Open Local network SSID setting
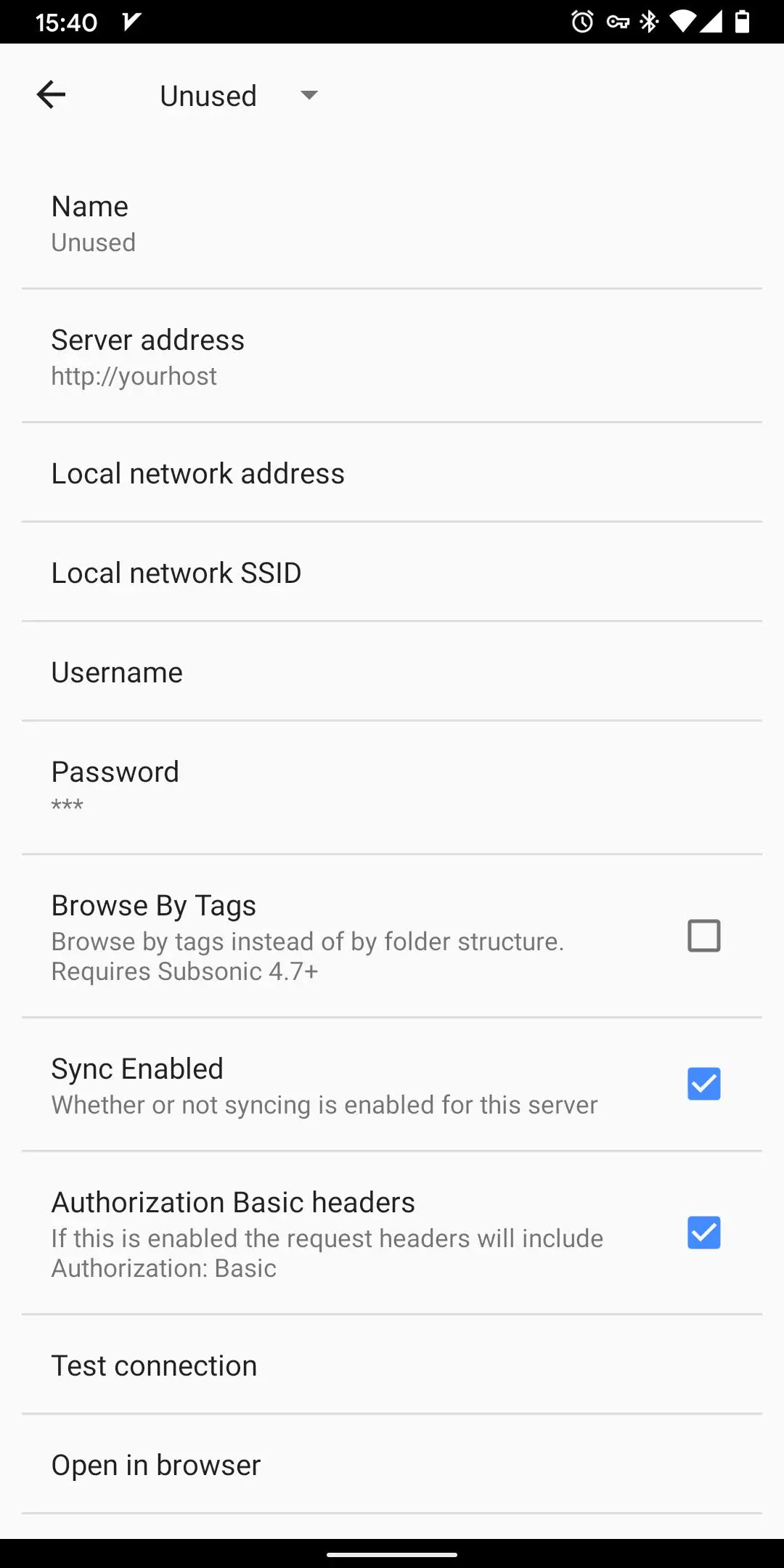This screenshot has height=1568, width=784. tap(392, 573)
